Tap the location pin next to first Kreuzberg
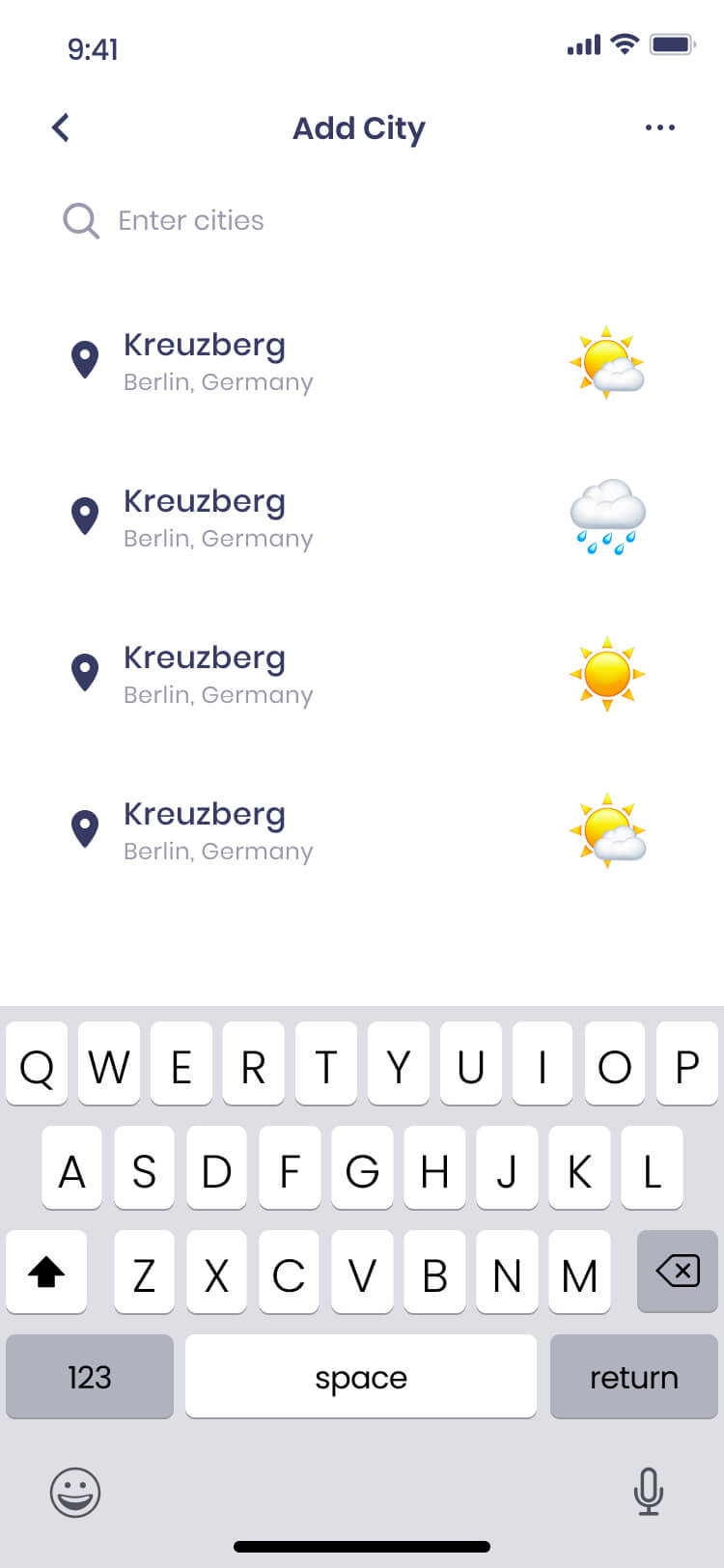The image size is (724, 1568). pyautogui.click(x=85, y=358)
